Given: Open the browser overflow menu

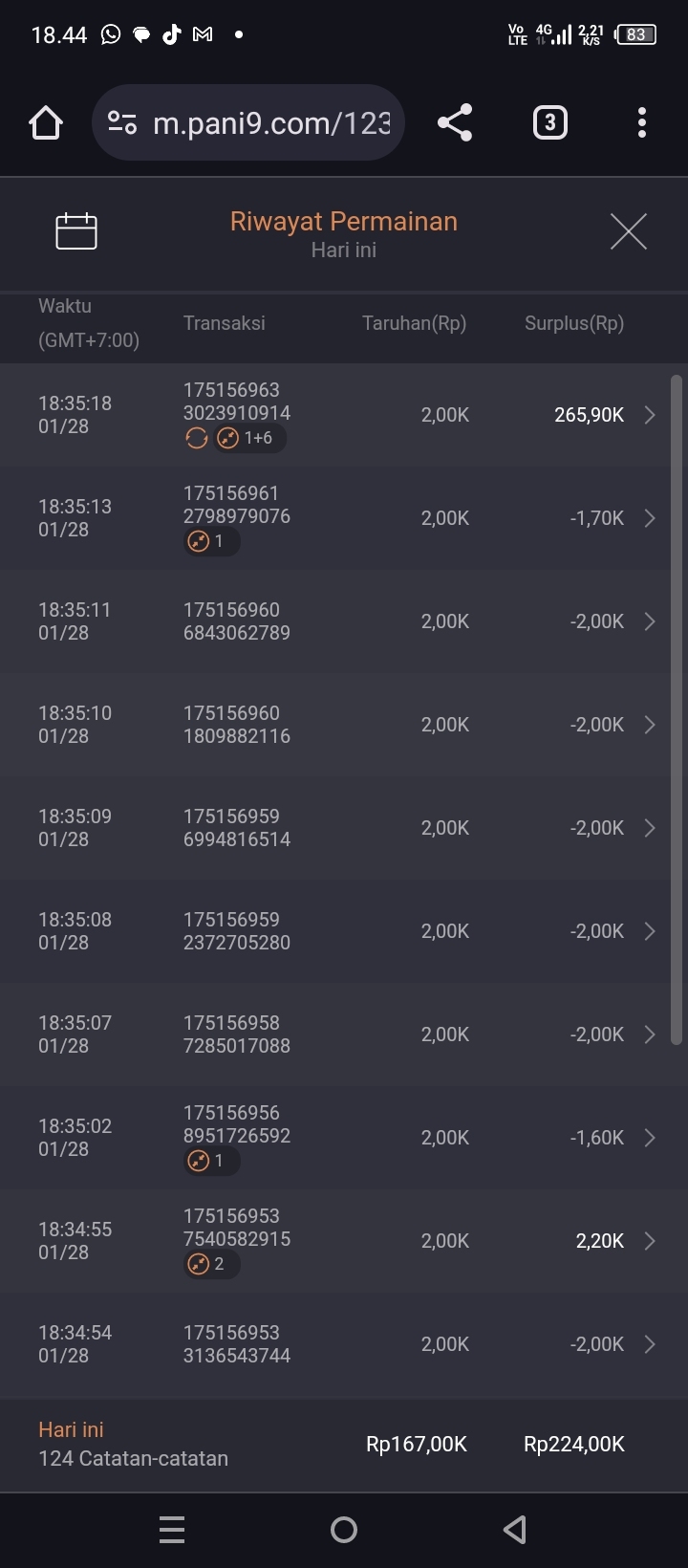Looking at the screenshot, I should coord(641,122).
